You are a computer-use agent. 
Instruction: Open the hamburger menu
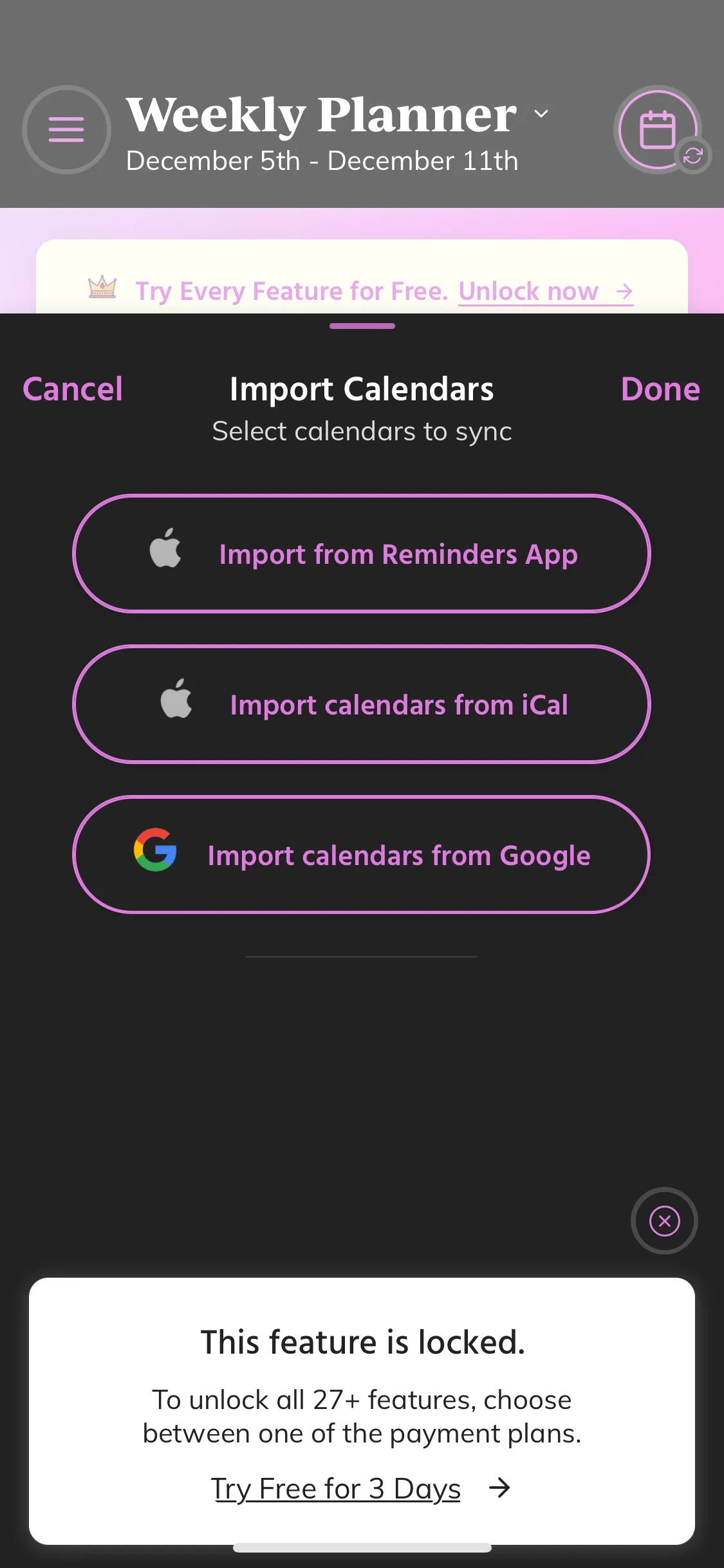pyautogui.click(x=66, y=129)
